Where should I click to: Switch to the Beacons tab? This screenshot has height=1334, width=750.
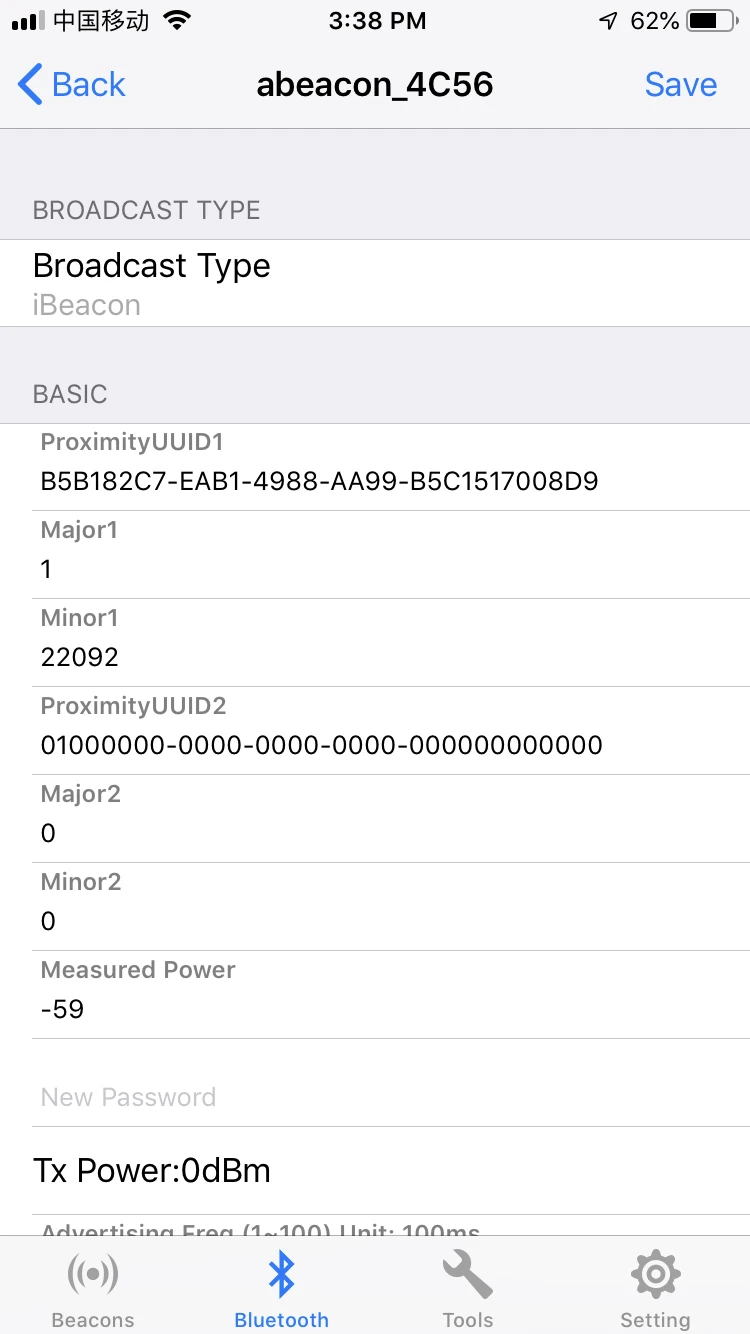point(93,1289)
